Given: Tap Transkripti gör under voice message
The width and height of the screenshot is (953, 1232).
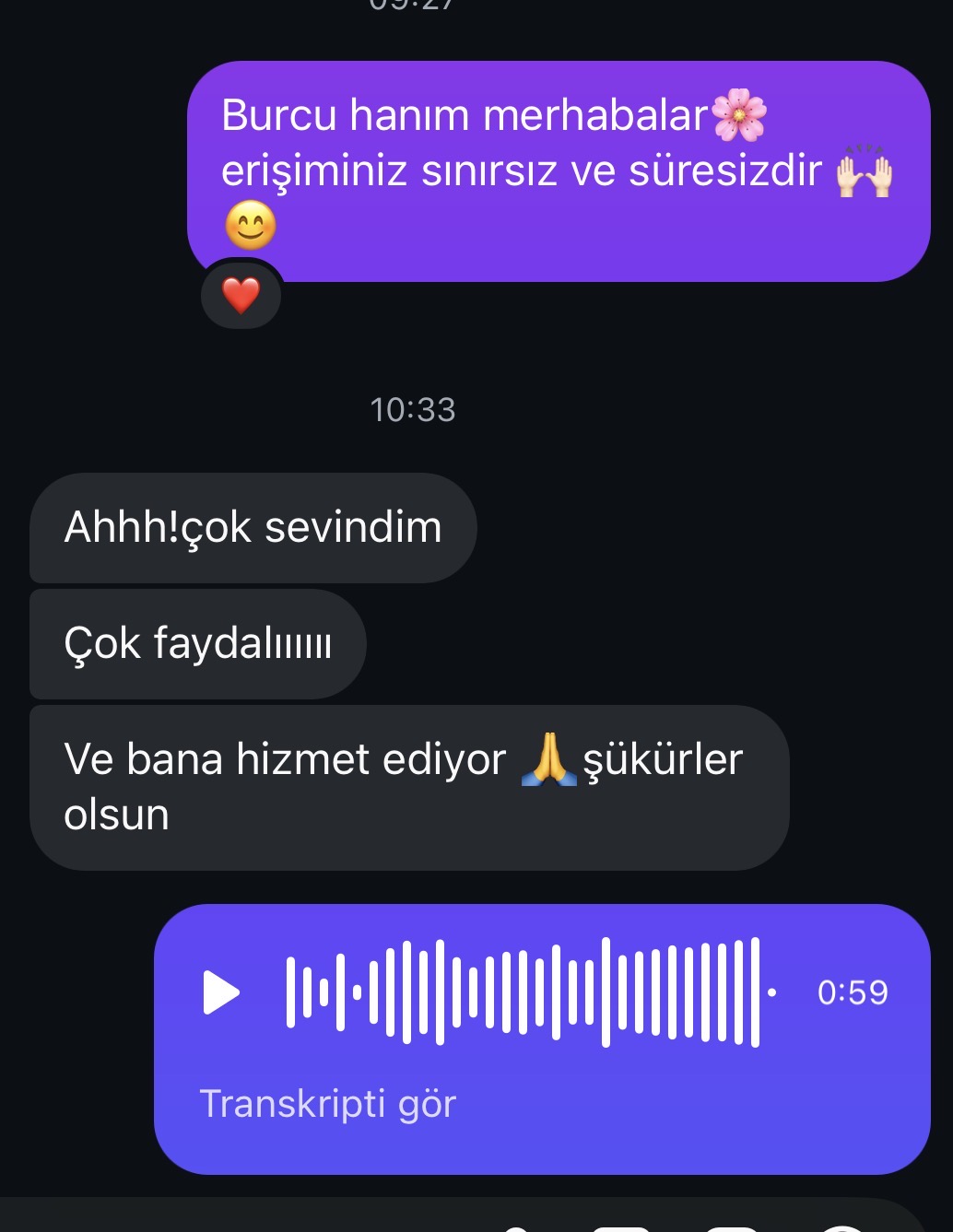Looking at the screenshot, I should 328,1103.
